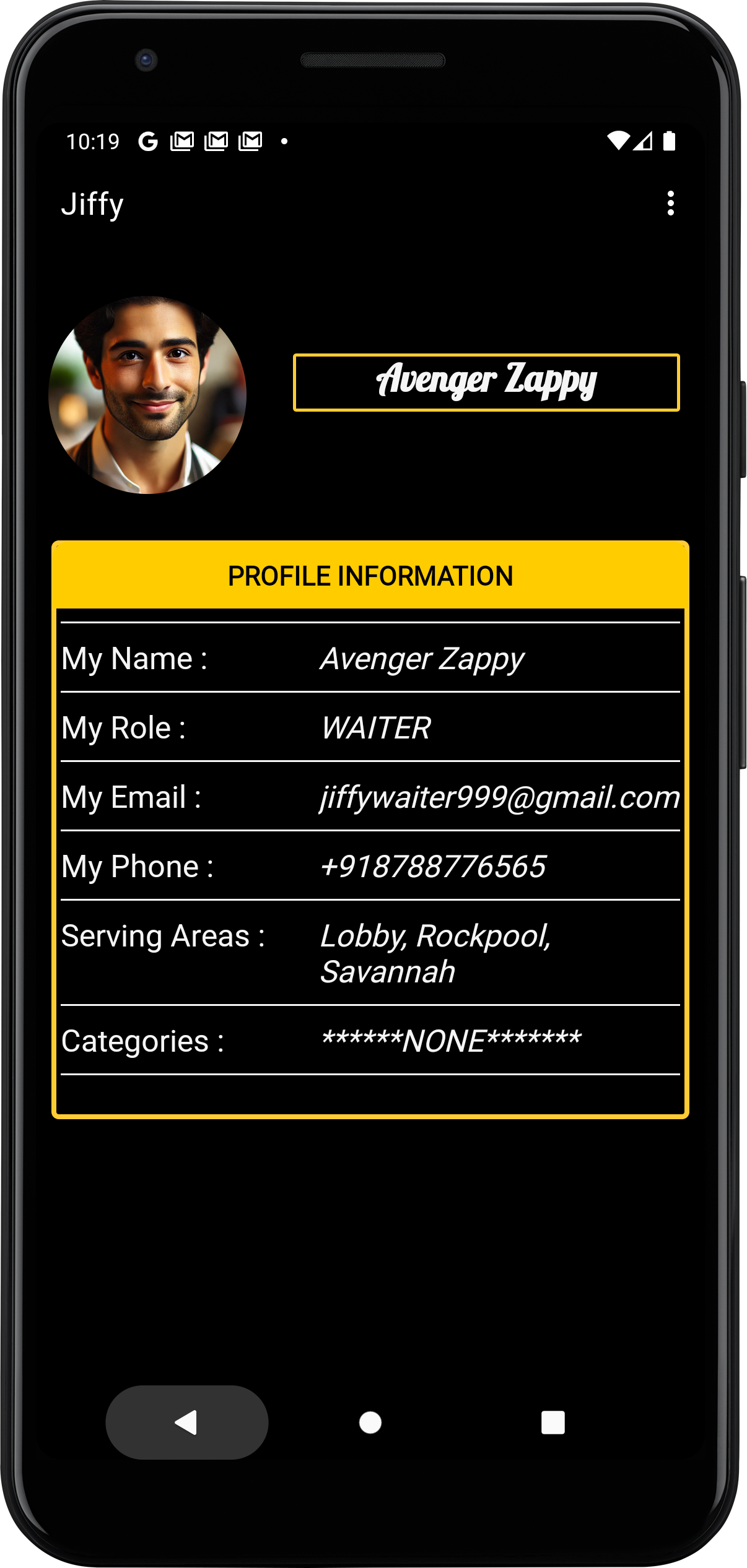This screenshot has height=1568, width=747.
Task: Open the overflow menu in the Jiffy app bar
Action: pos(670,203)
